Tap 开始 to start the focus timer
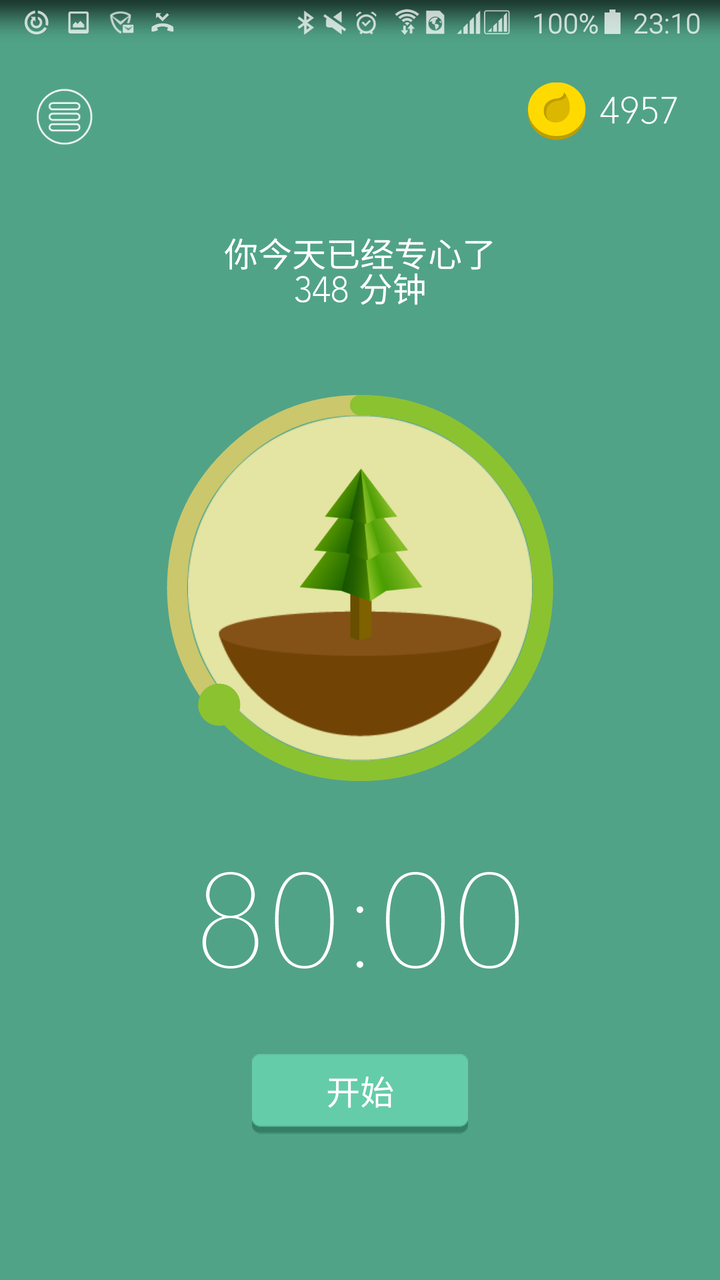The width and height of the screenshot is (720, 1280). [360, 1092]
